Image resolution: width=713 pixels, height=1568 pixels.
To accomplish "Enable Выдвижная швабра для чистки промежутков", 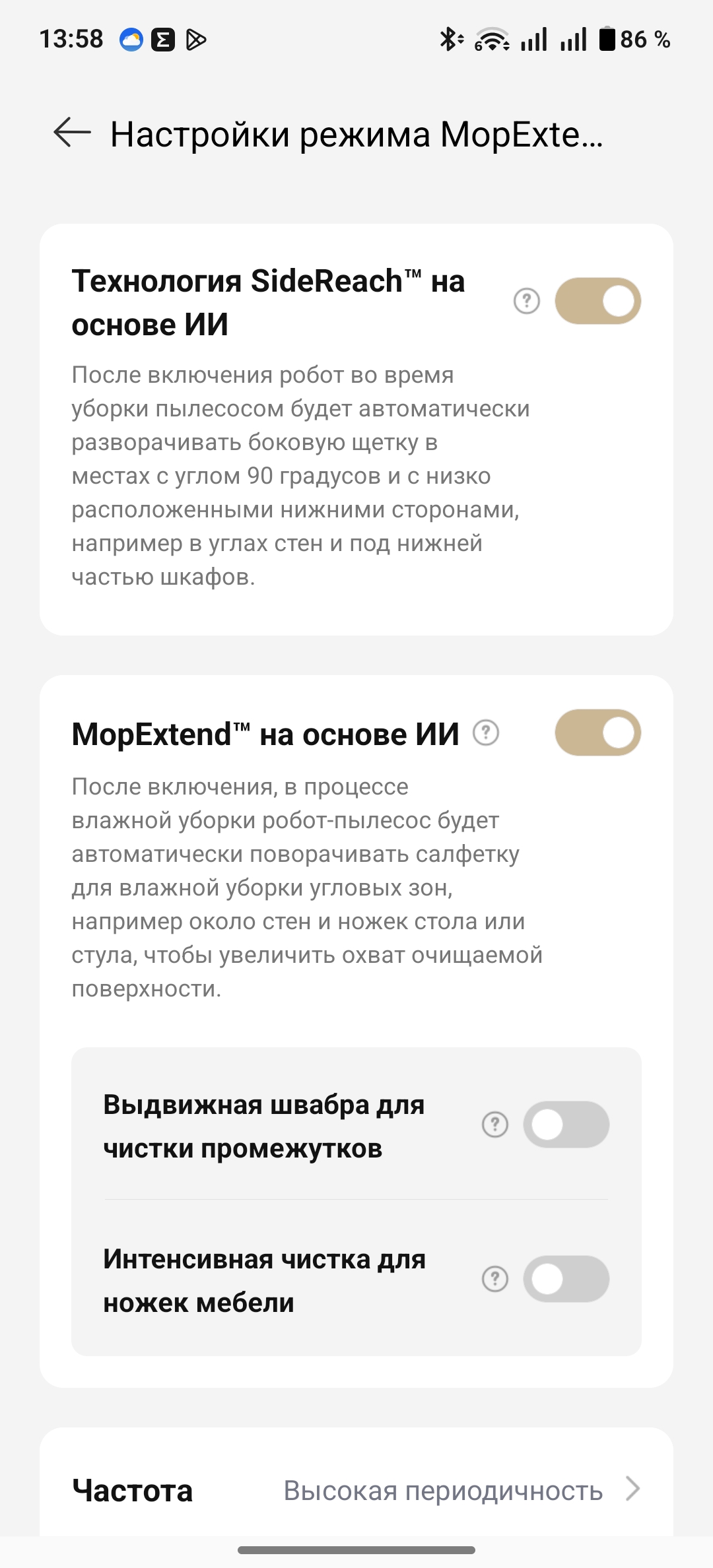I will [x=566, y=1125].
